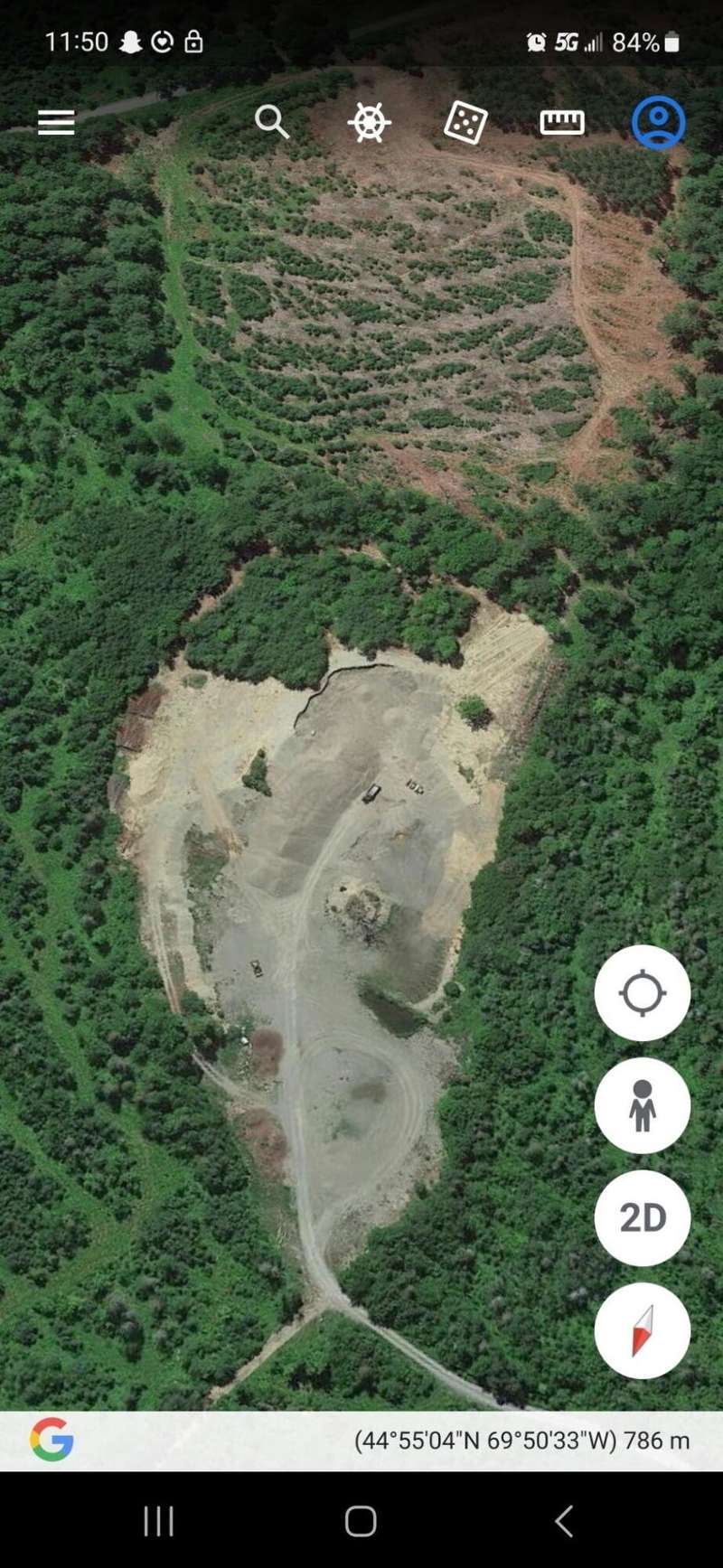This screenshot has width=723, height=1568.
Task: Go to the home screen
Action: pyautogui.click(x=361, y=1521)
